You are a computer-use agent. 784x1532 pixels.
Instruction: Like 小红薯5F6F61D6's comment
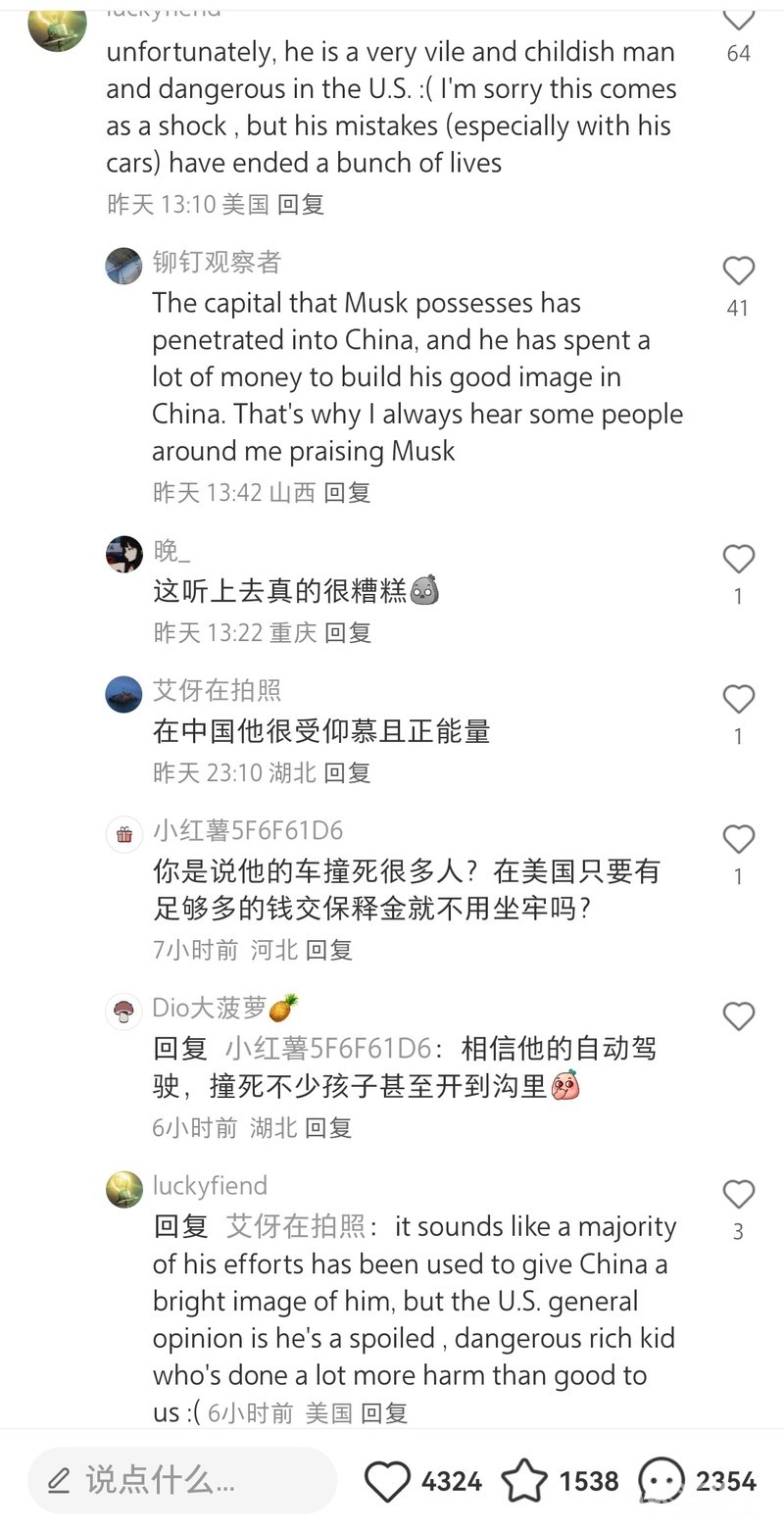point(739,839)
